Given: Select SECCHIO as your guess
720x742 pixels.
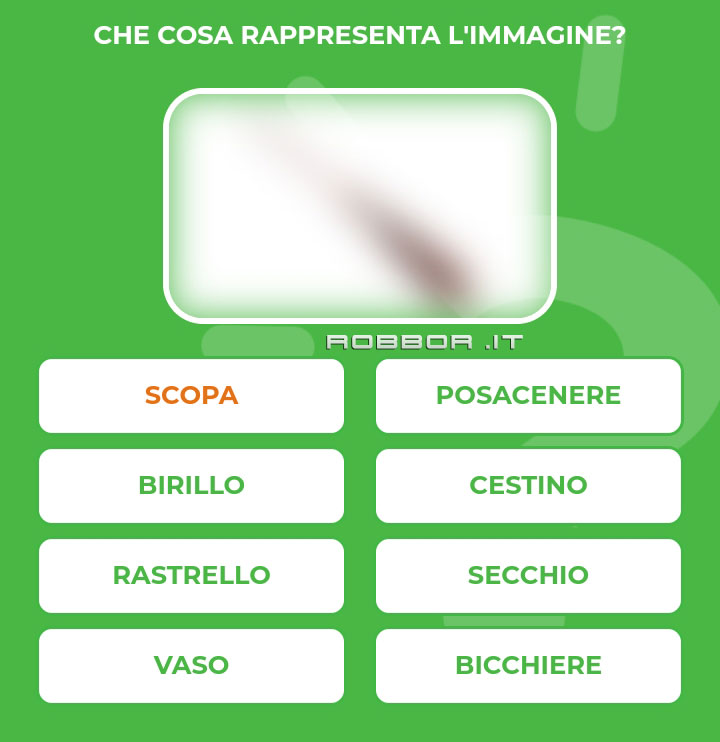Looking at the screenshot, I should coord(528,576).
